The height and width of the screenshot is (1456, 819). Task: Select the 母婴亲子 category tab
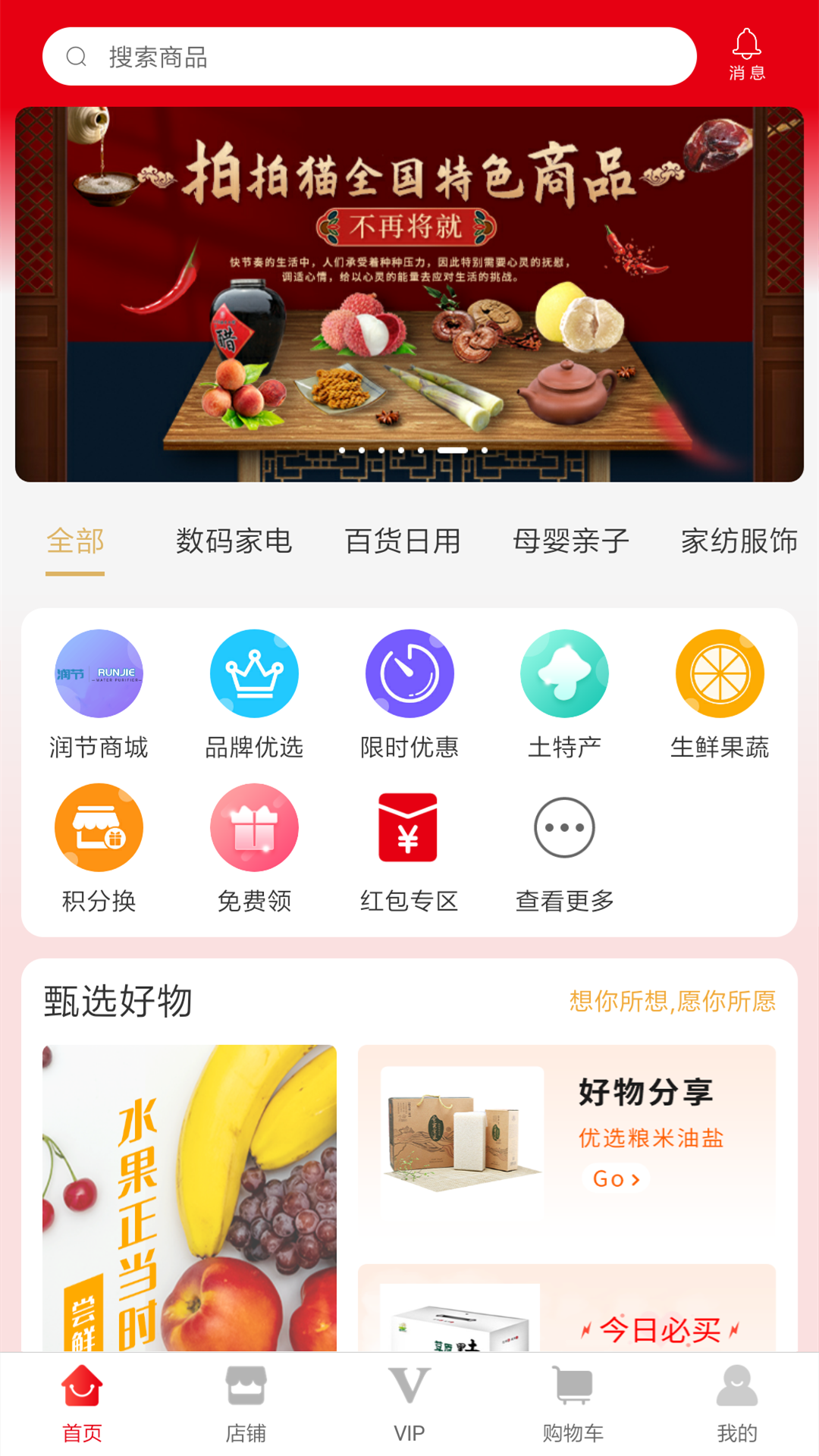coord(570,541)
